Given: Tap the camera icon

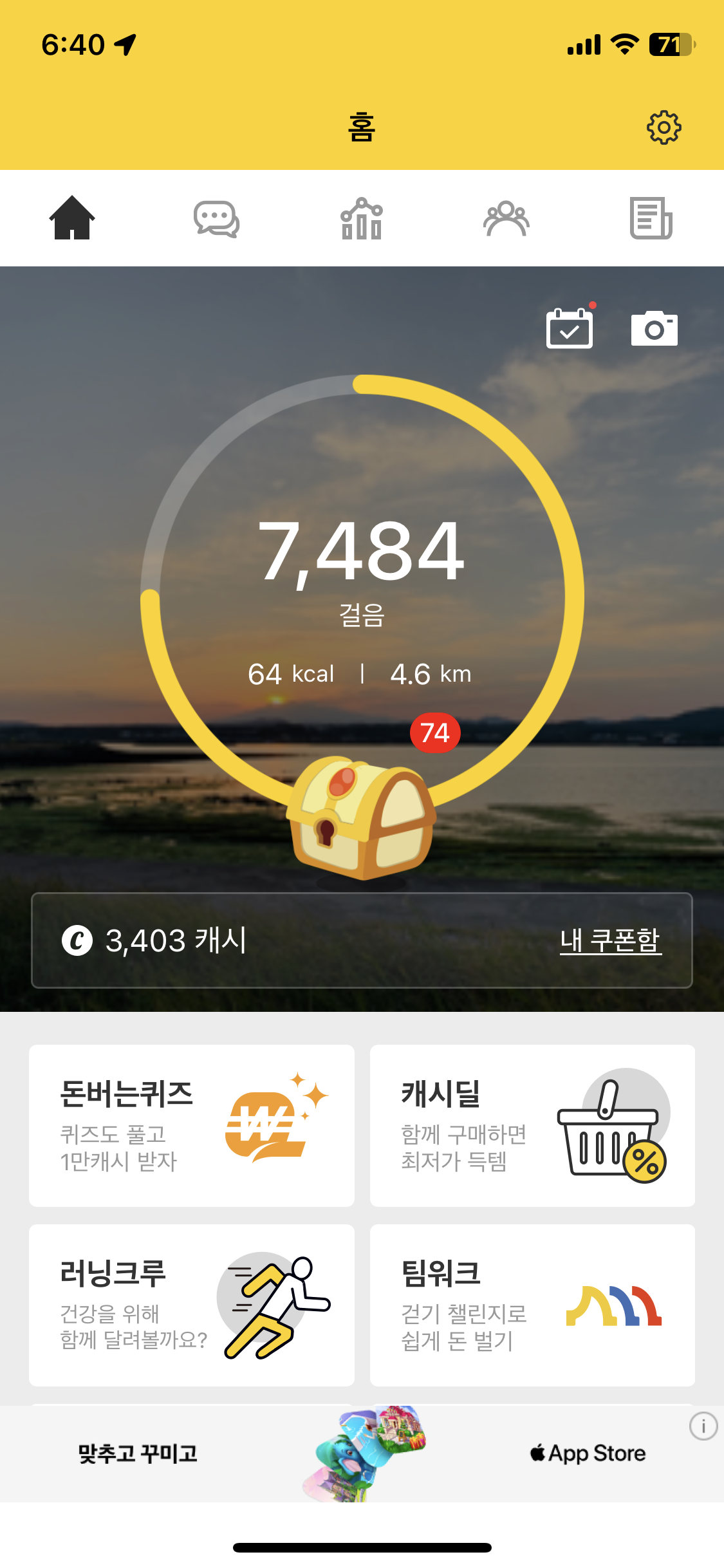Looking at the screenshot, I should [x=654, y=329].
